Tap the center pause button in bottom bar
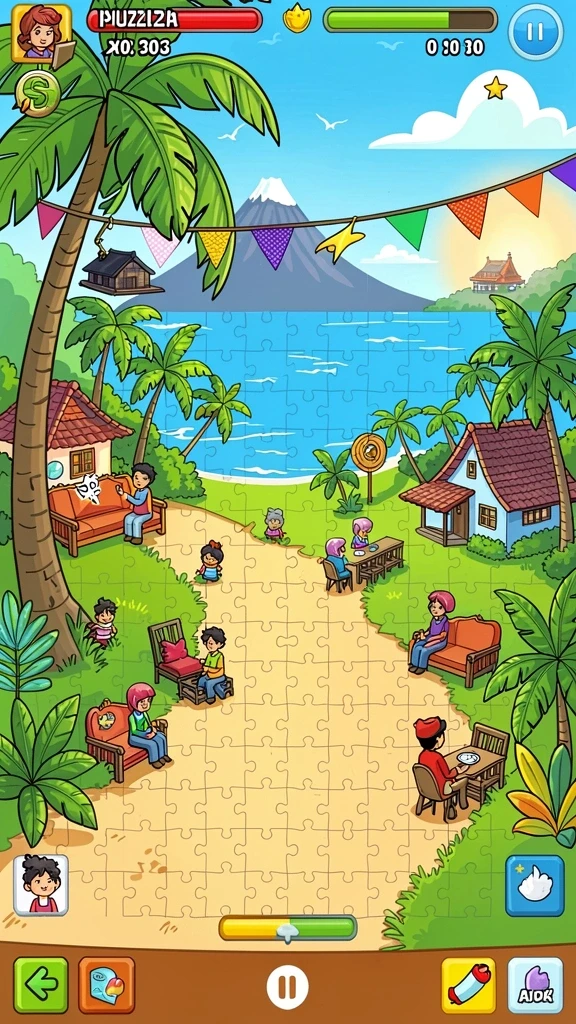576x1024 pixels. (x=287, y=986)
